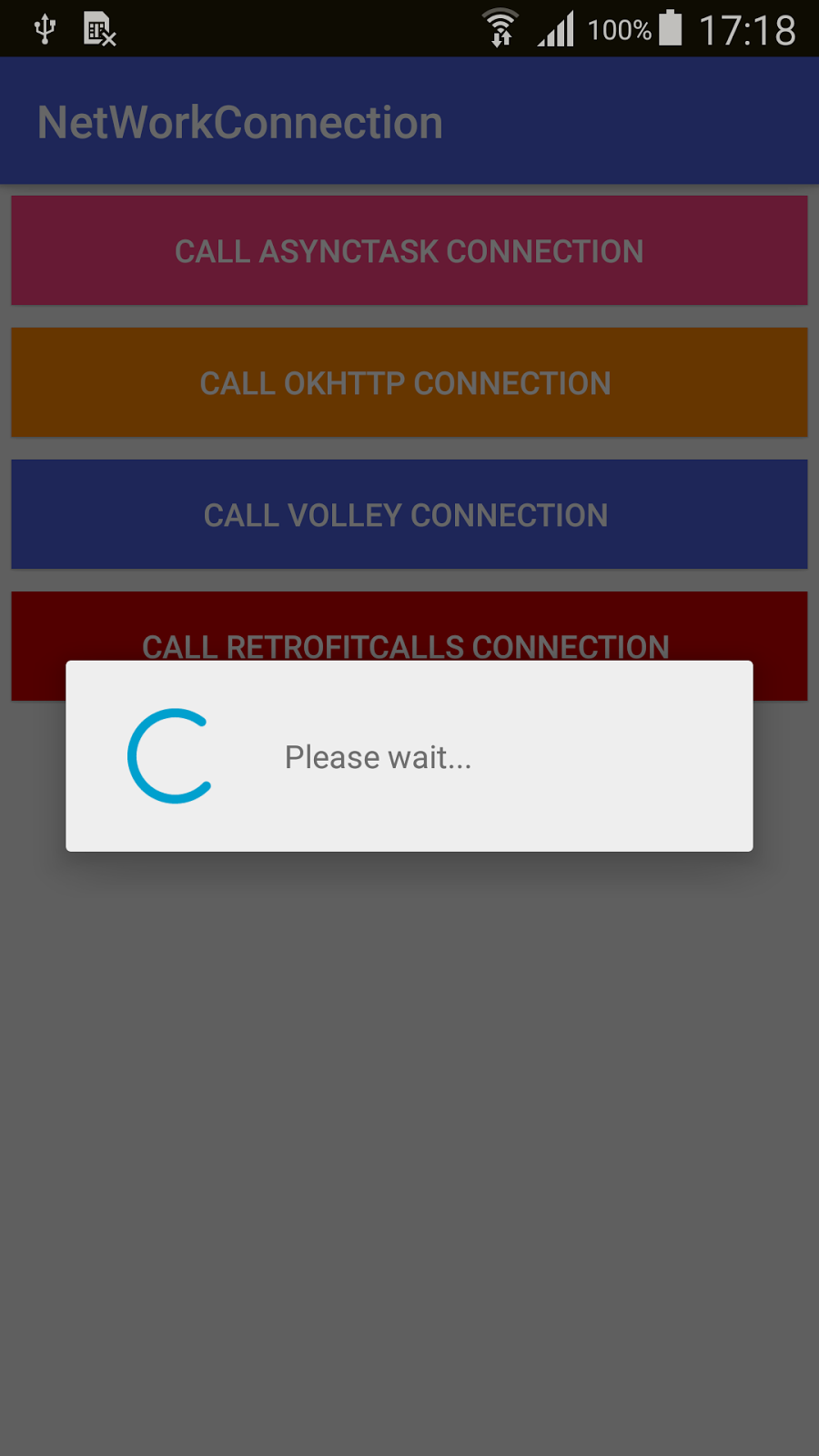Click the NetWorkConnection title in the app bar

(x=240, y=121)
